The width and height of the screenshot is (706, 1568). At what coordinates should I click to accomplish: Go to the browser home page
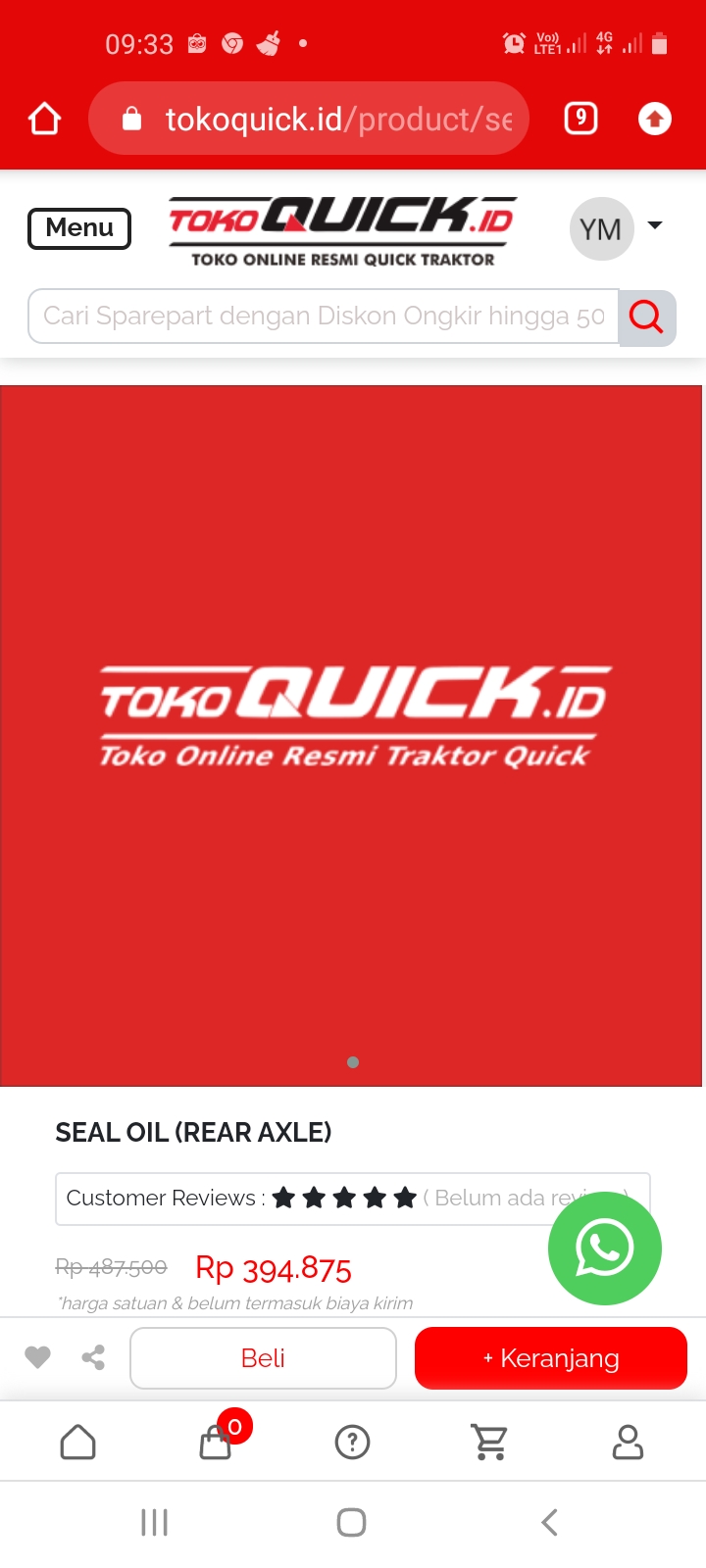point(44,119)
